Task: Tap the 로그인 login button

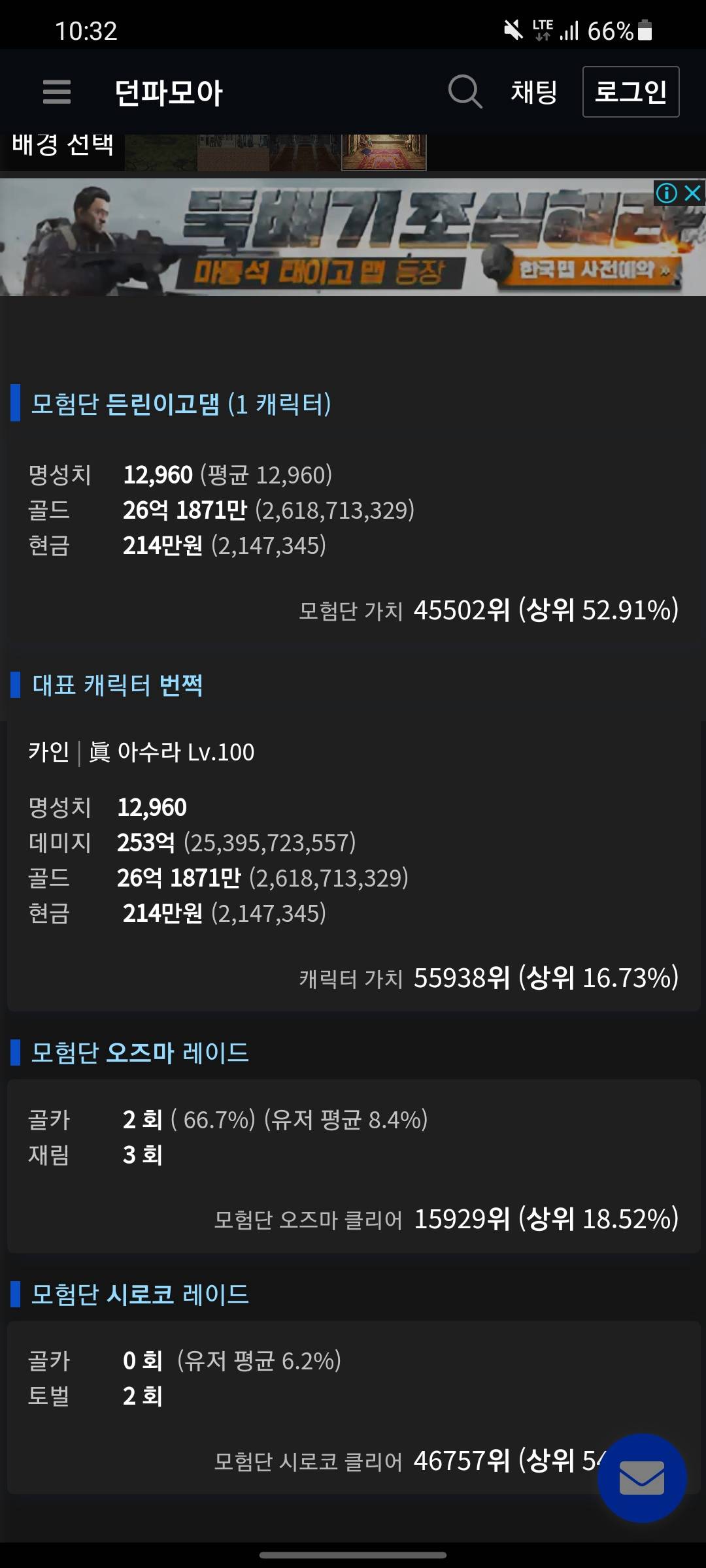Action: coord(631,91)
